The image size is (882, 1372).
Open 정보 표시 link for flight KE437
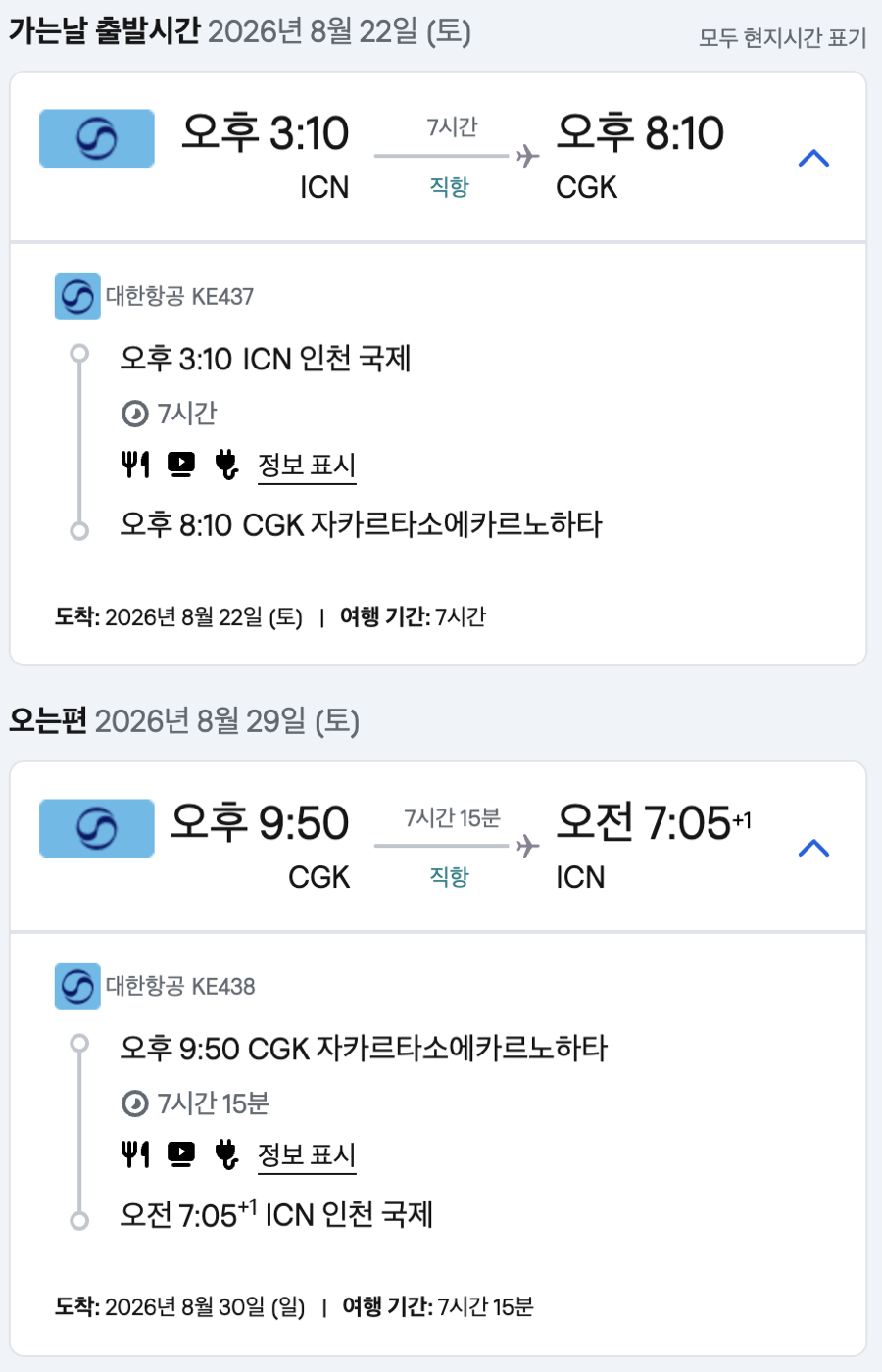306,465
